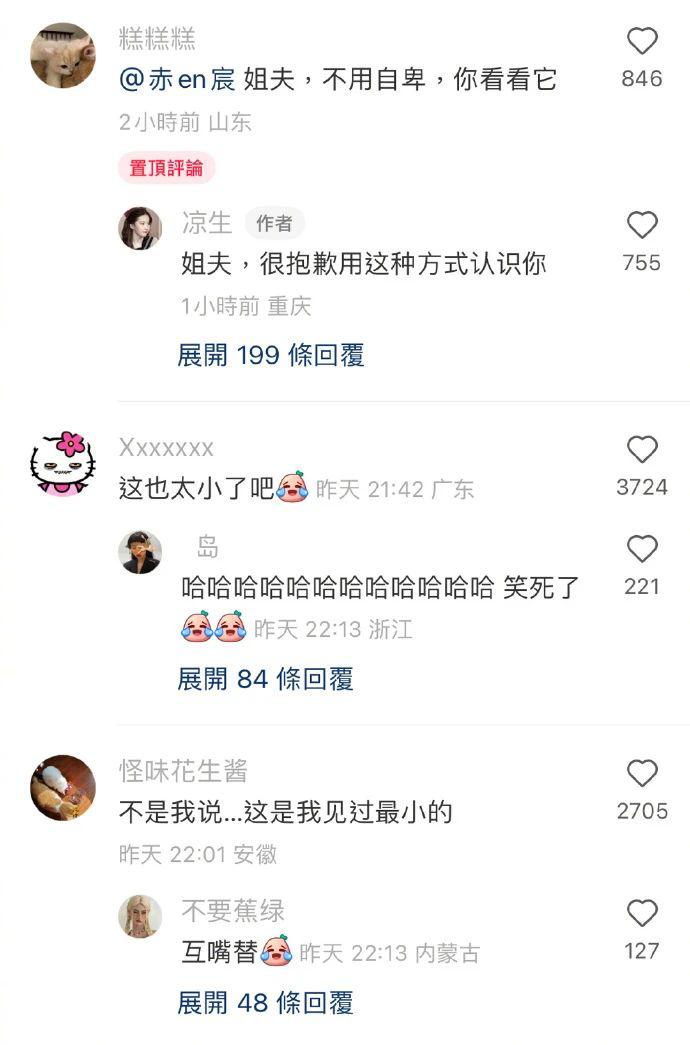The height and width of the screenshot is (1045, 690).
Task: Open 不要蕉绿's profile avatar
Action: tap(140, 916)
